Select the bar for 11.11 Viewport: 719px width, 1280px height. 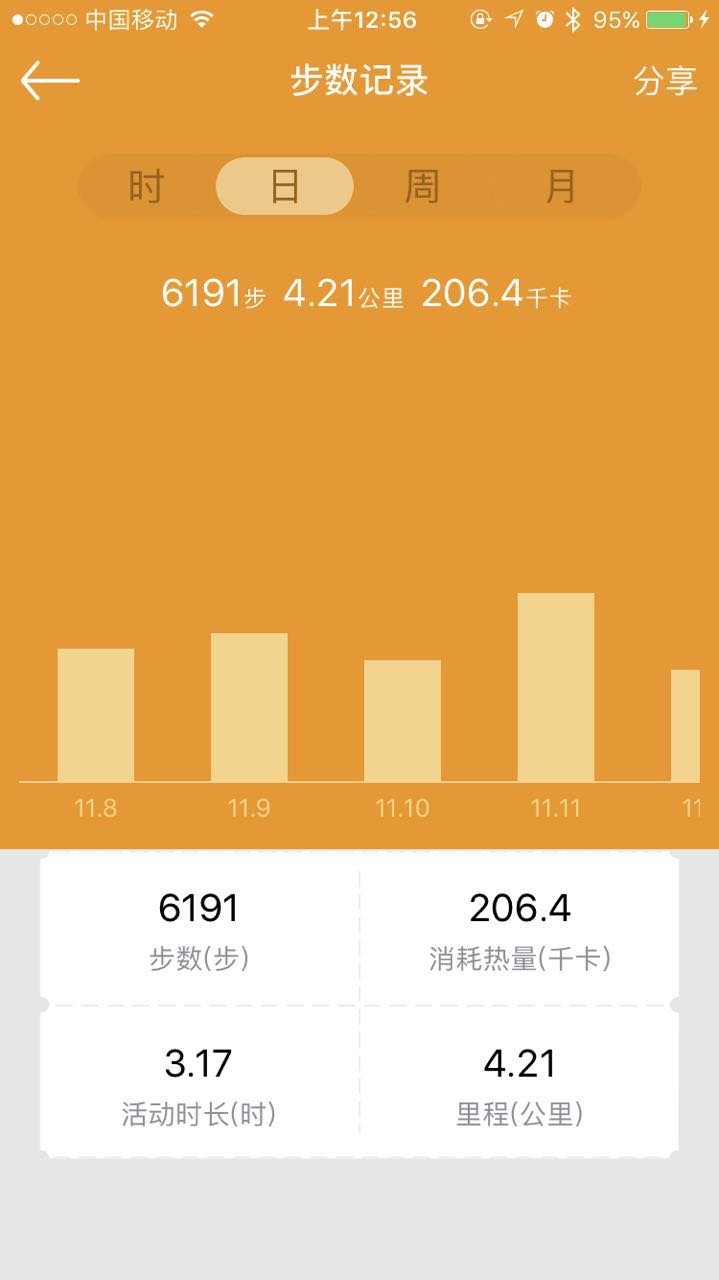(x=556, y=687)
